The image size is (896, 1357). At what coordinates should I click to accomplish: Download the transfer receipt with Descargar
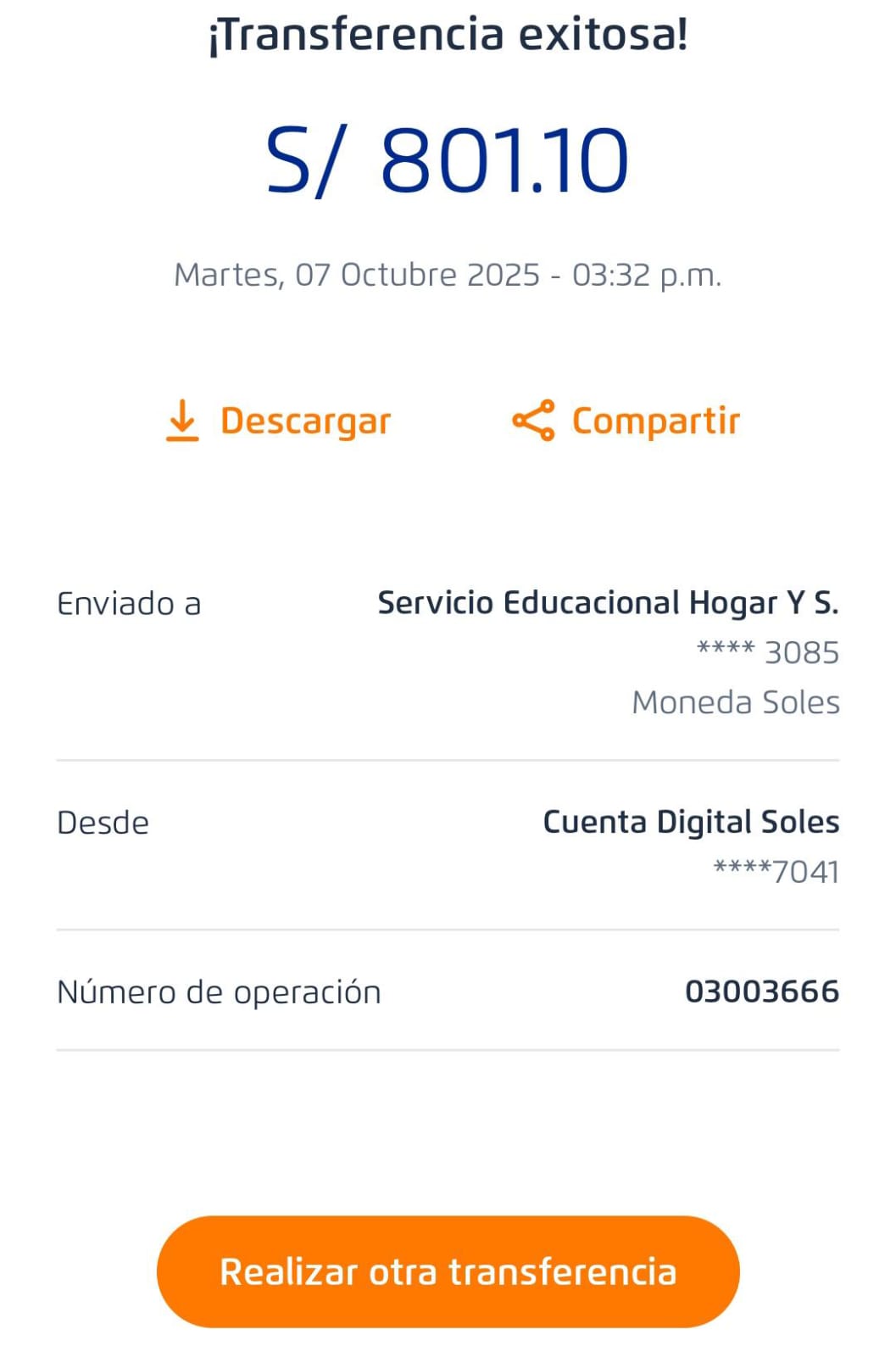(279, 422)
